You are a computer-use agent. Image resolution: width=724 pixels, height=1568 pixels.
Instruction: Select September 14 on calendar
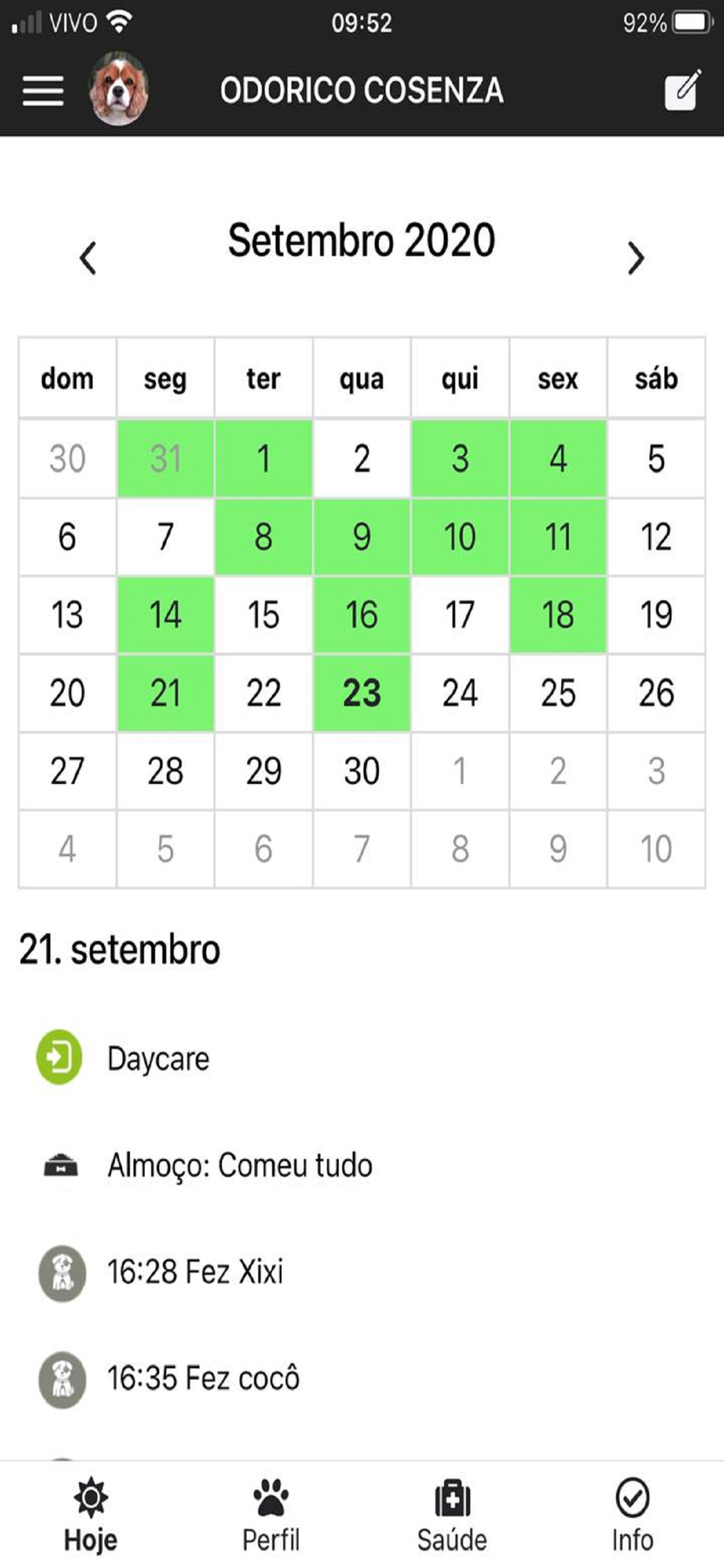tap(165, 615)
